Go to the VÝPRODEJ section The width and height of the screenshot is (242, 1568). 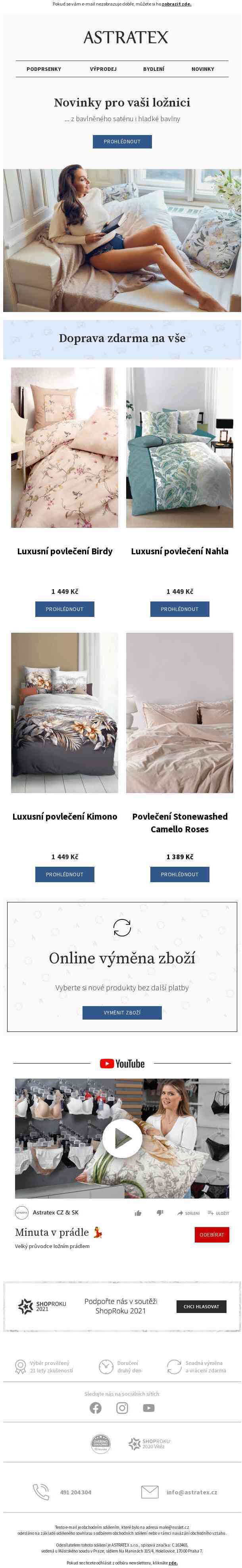[103, 69]
